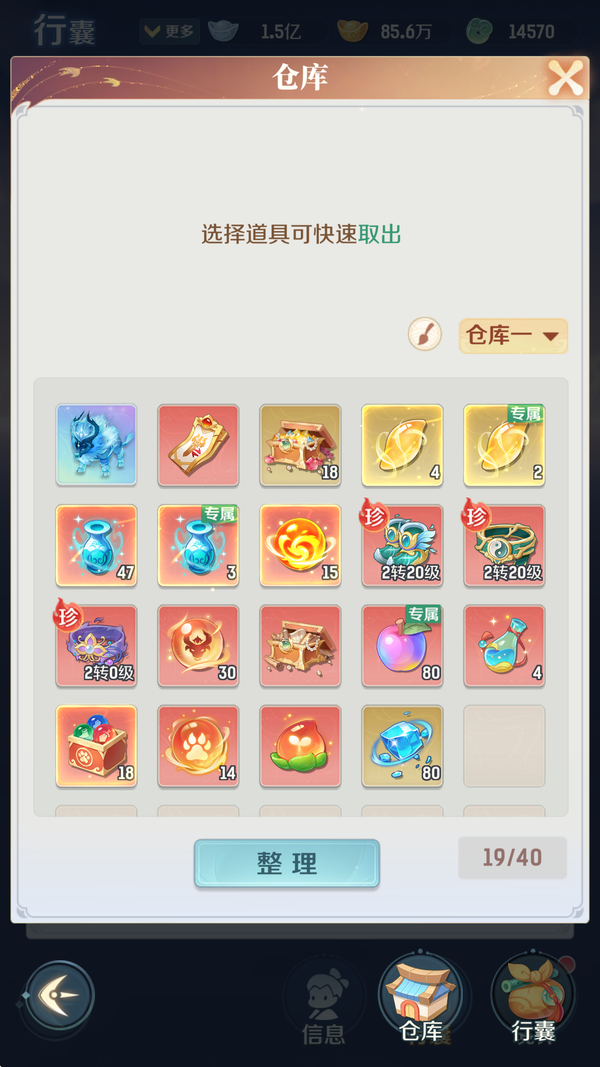Switch to the 仓库 tab at bottom
This screenshot has height=1067, width=600.
(420, 1000)
